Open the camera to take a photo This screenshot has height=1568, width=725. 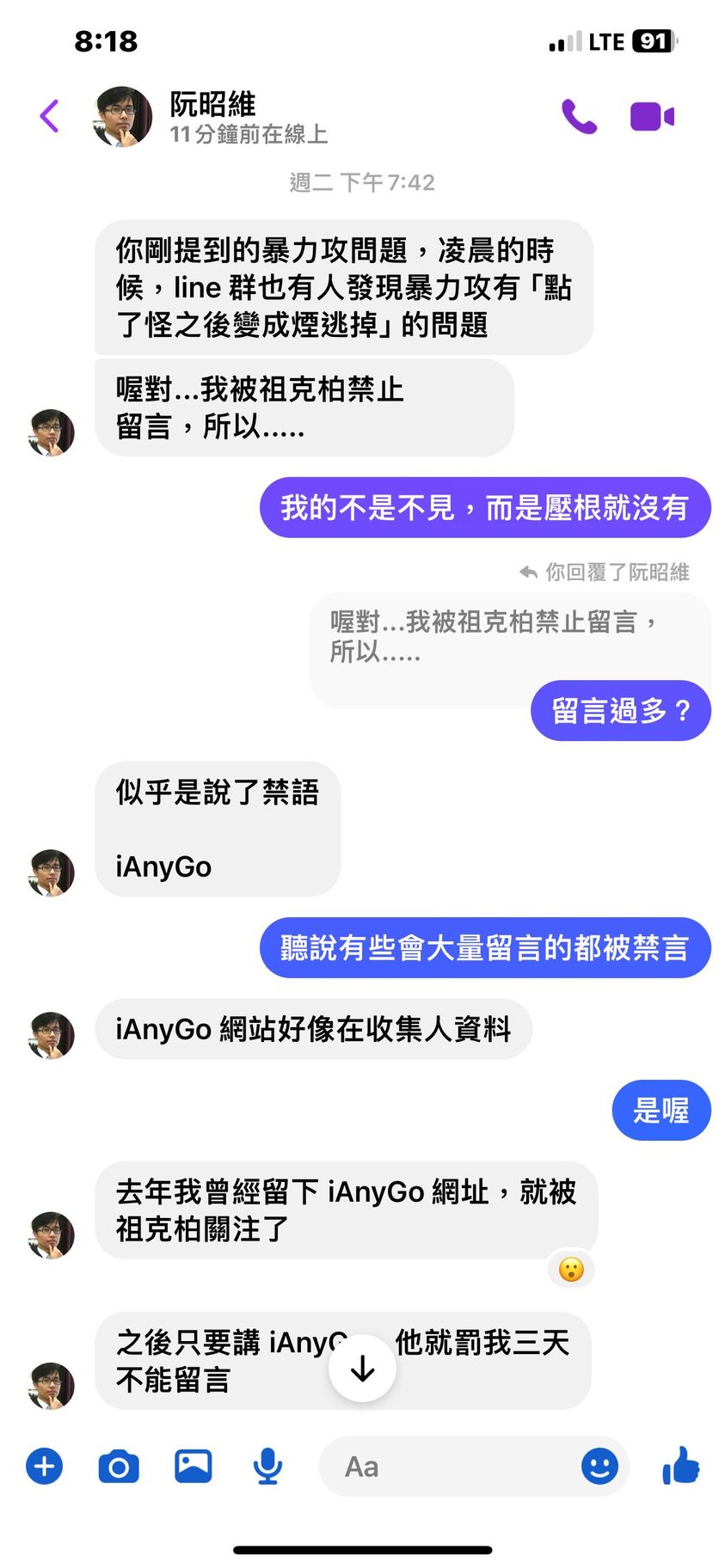coord(119,1466)
